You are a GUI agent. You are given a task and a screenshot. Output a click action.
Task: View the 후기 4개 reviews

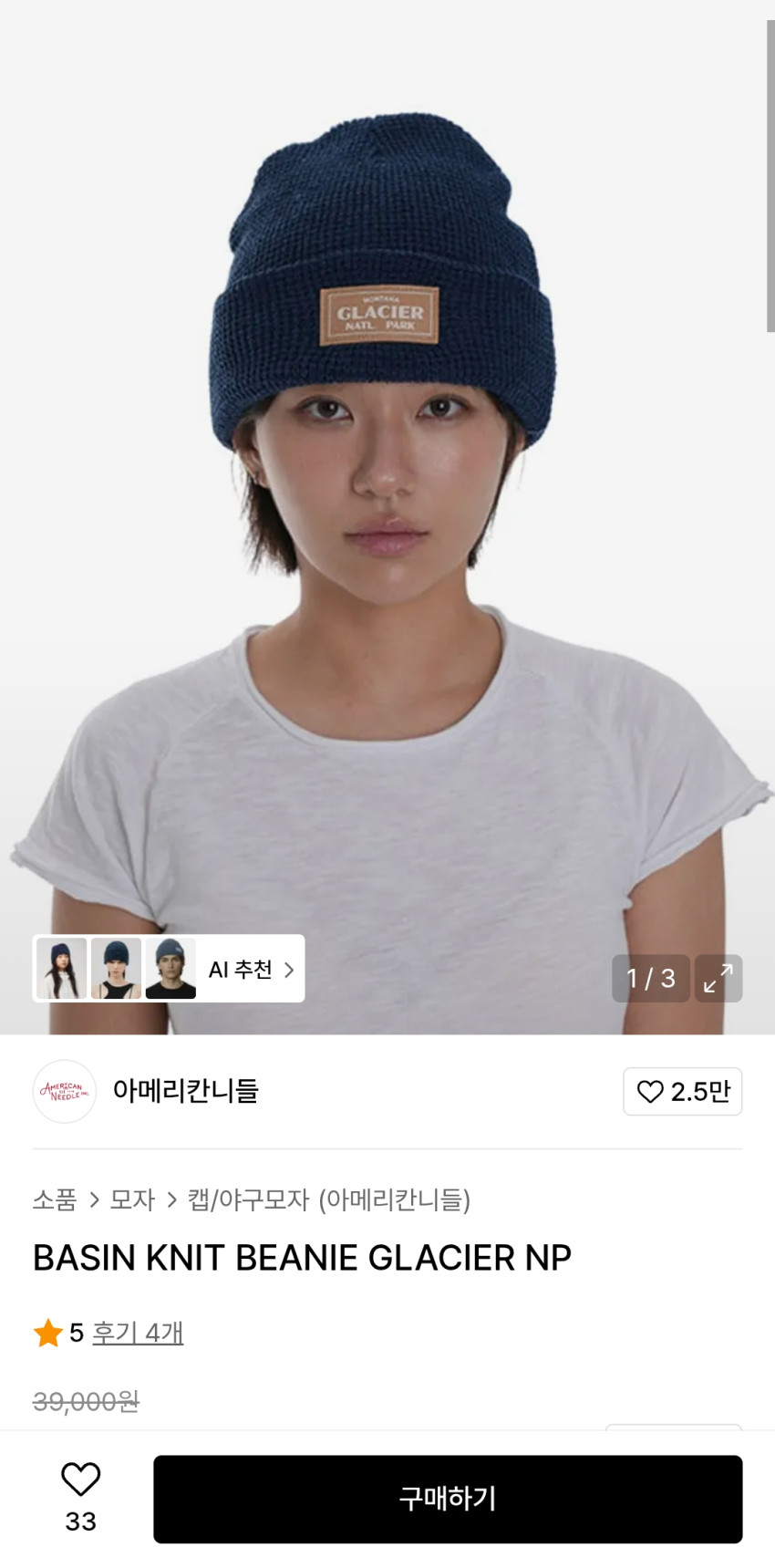click(138, 1333)
